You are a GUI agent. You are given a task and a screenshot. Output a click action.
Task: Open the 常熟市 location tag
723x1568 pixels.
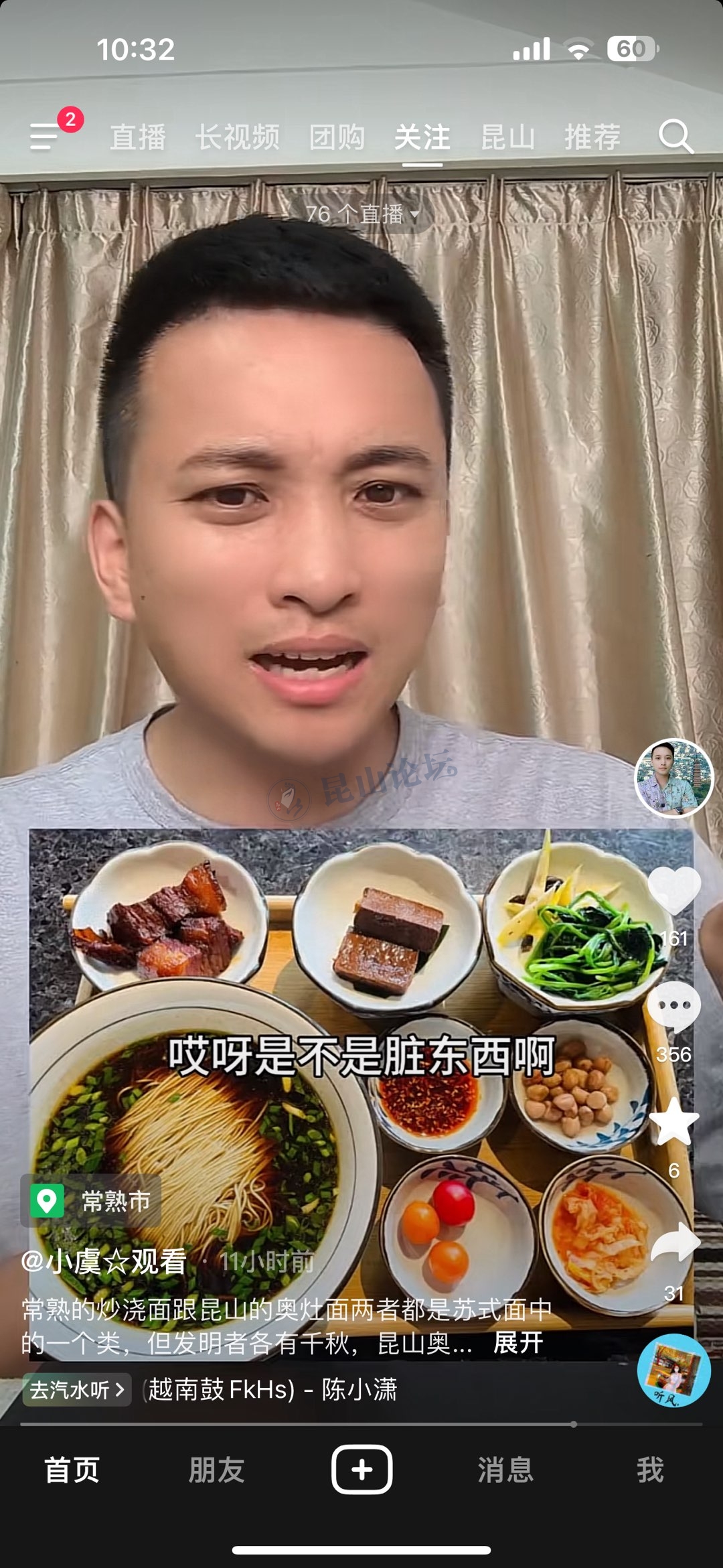pyautogui.click(x=92, y=1201)
